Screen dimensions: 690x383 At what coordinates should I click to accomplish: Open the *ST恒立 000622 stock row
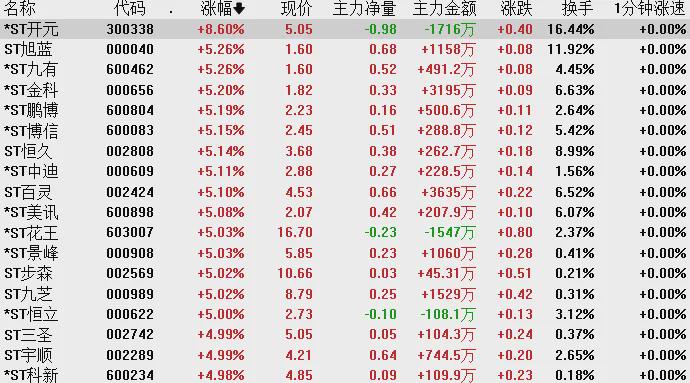[345, 314]
